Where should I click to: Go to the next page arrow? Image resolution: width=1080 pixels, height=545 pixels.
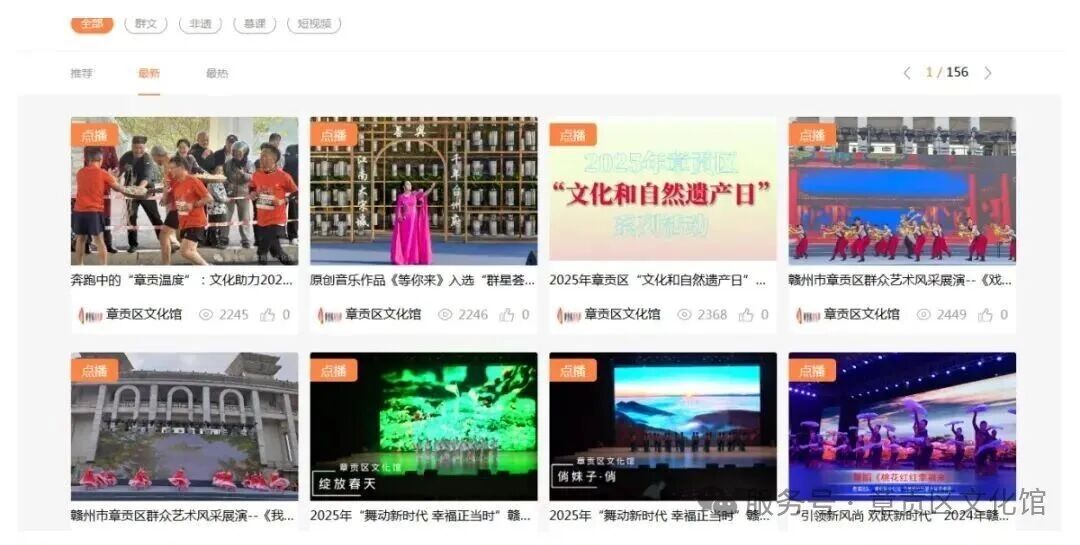tap(988, 73)
